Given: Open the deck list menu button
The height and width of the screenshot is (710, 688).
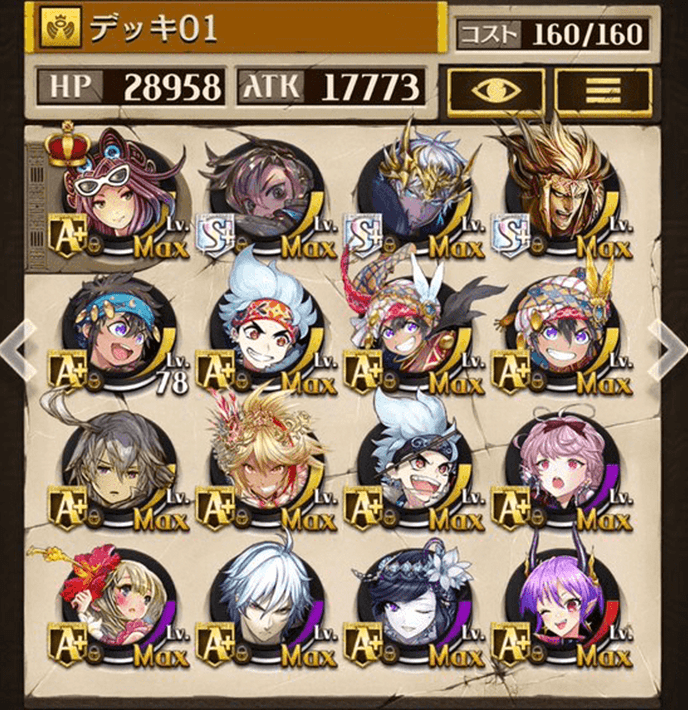Looking at the screenshot, I should (603, 88).
